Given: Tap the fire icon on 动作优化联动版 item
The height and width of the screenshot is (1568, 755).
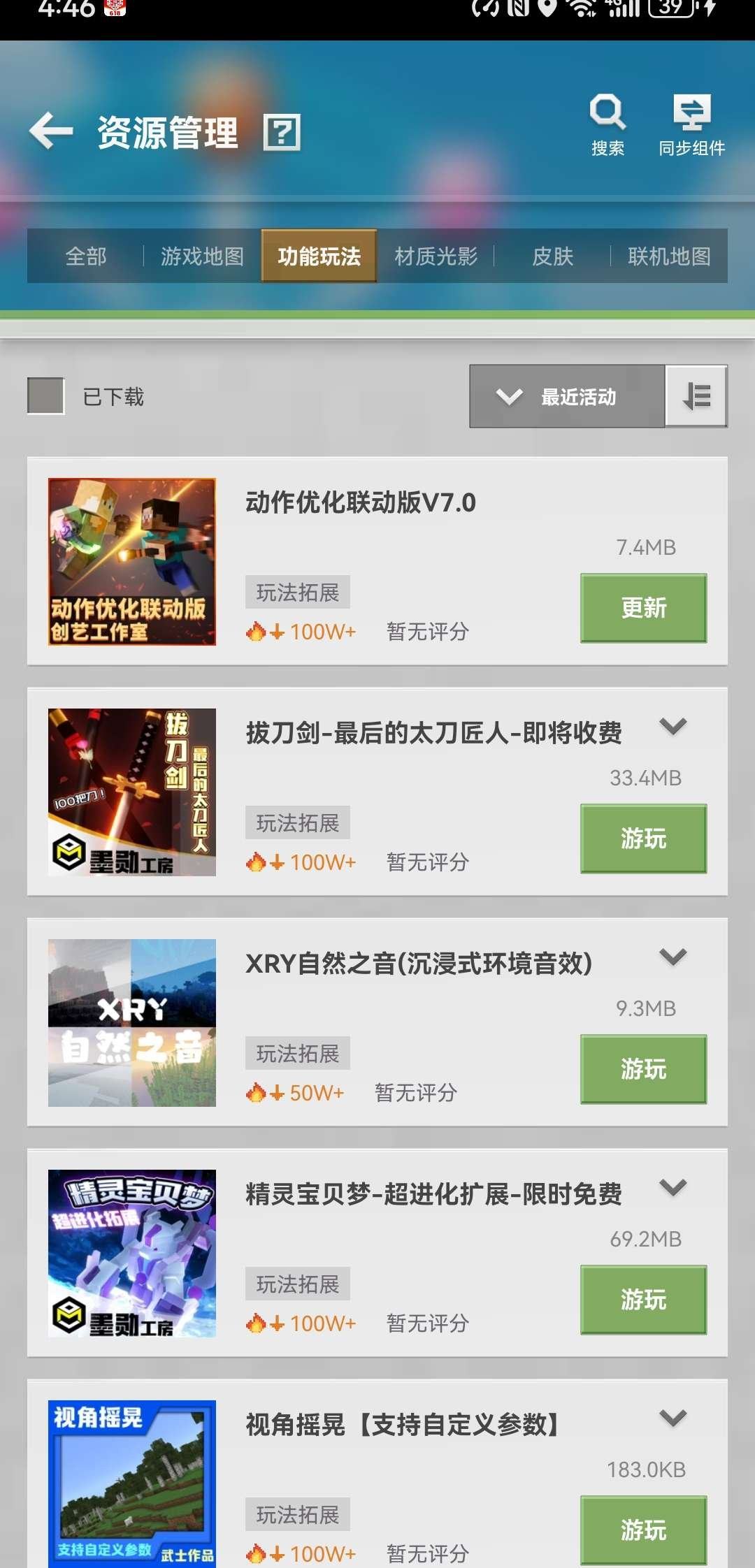Looking at the screenshot, I should pyautogui.click(x=256, y=631).
